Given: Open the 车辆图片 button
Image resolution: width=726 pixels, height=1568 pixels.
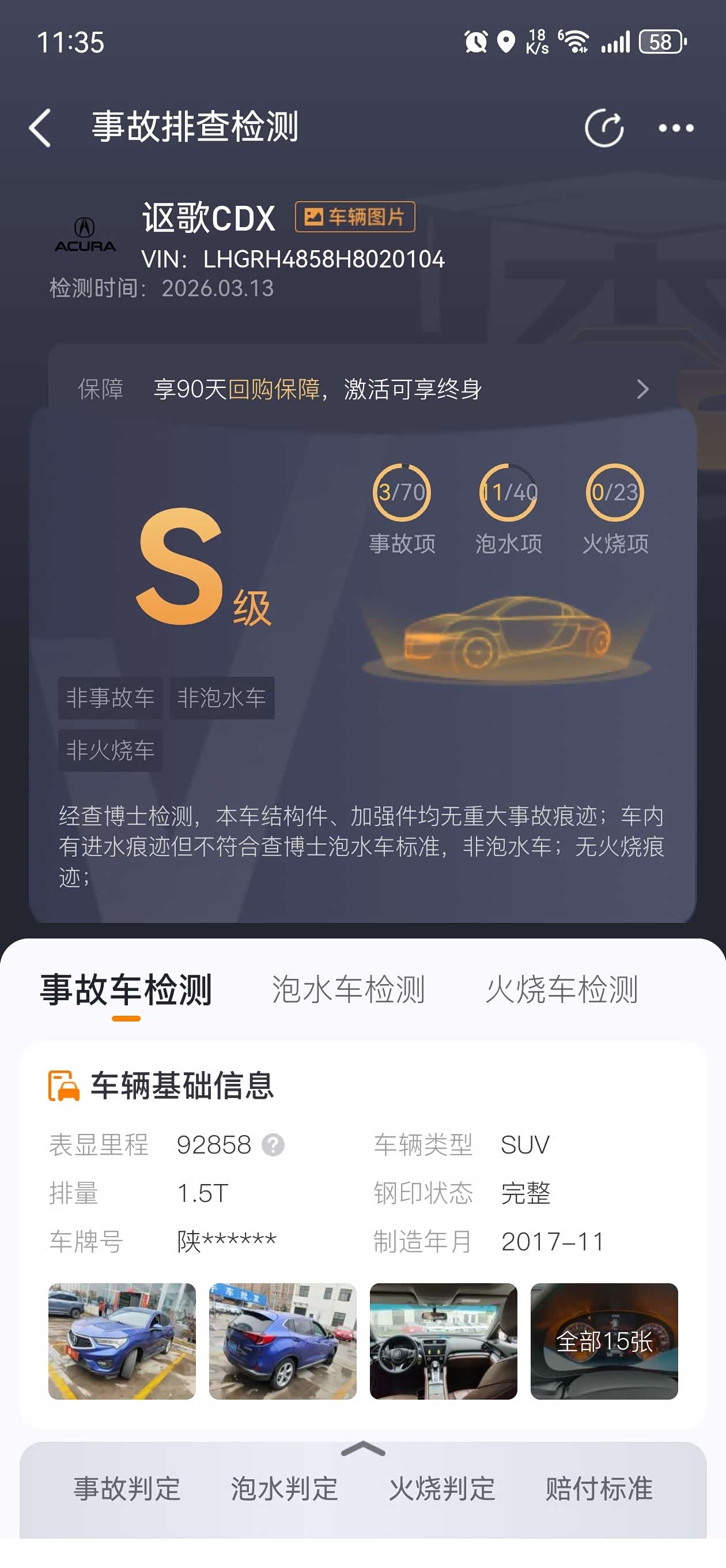Looking at the screenshot, I should (355, 217).
